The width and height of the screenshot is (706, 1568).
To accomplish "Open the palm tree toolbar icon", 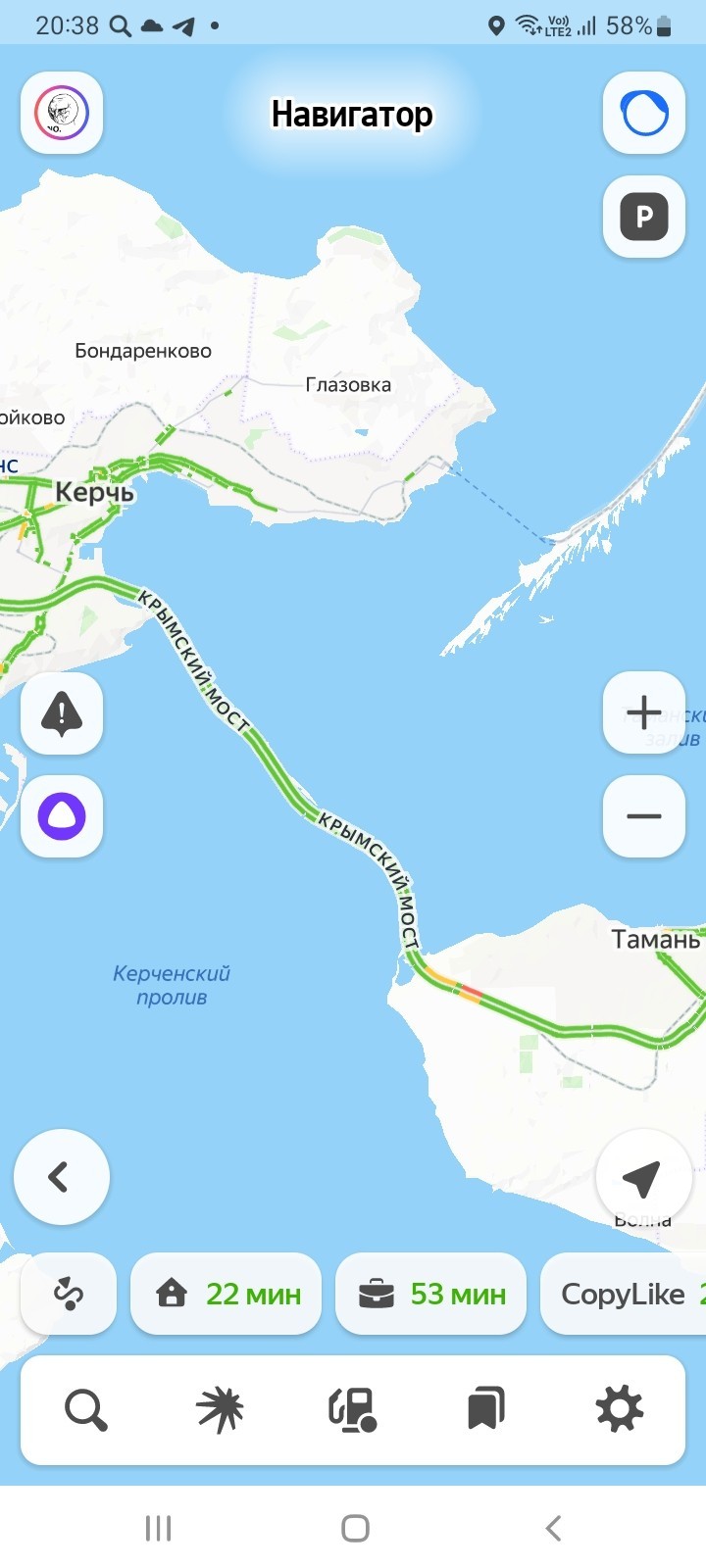I will (x=220, y=1410).
